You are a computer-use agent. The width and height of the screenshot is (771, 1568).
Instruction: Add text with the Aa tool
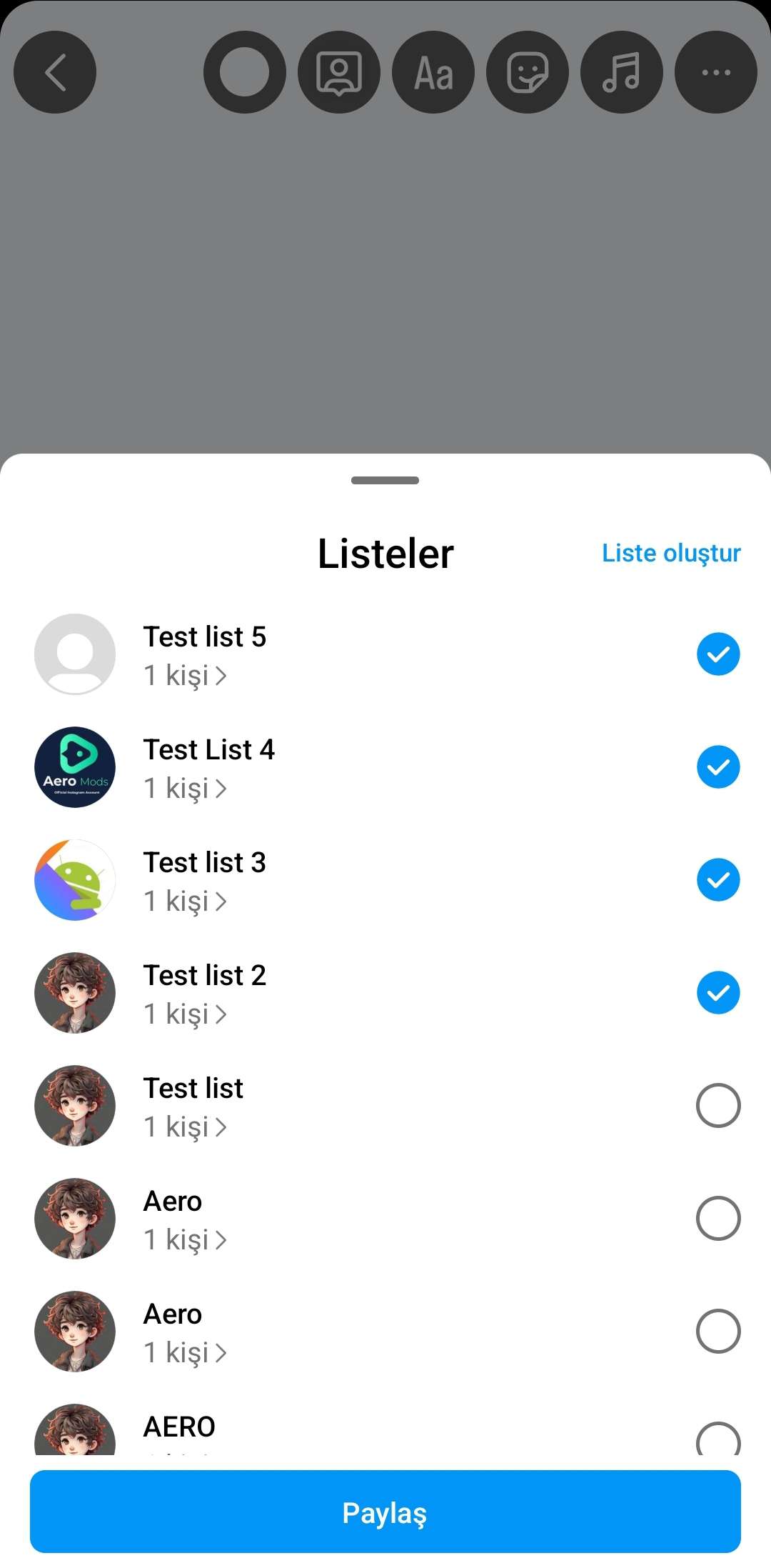coord(433,72)
